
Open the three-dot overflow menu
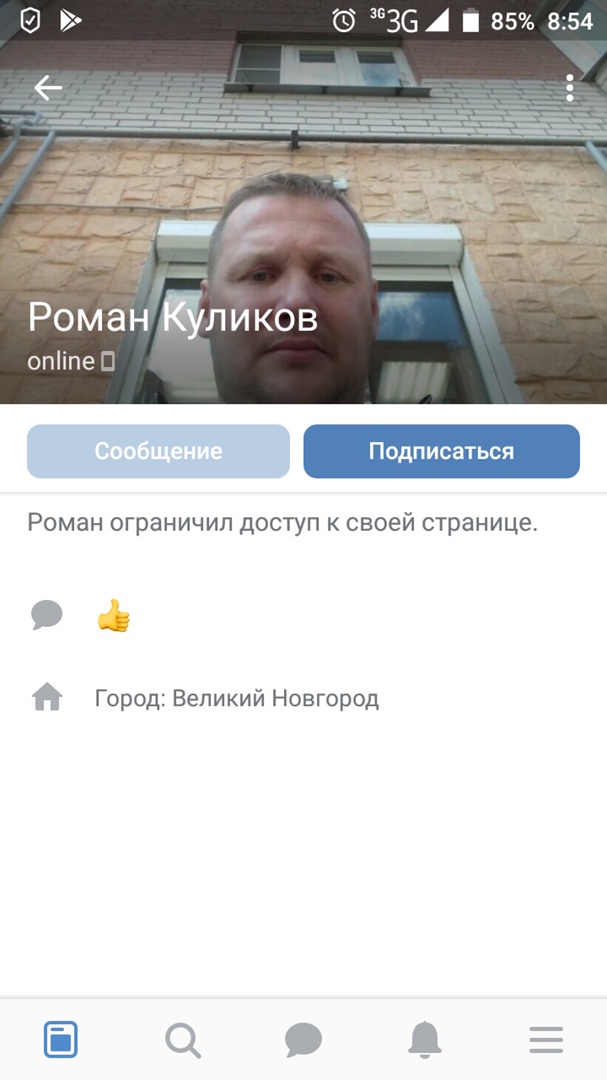coord(570,88)
